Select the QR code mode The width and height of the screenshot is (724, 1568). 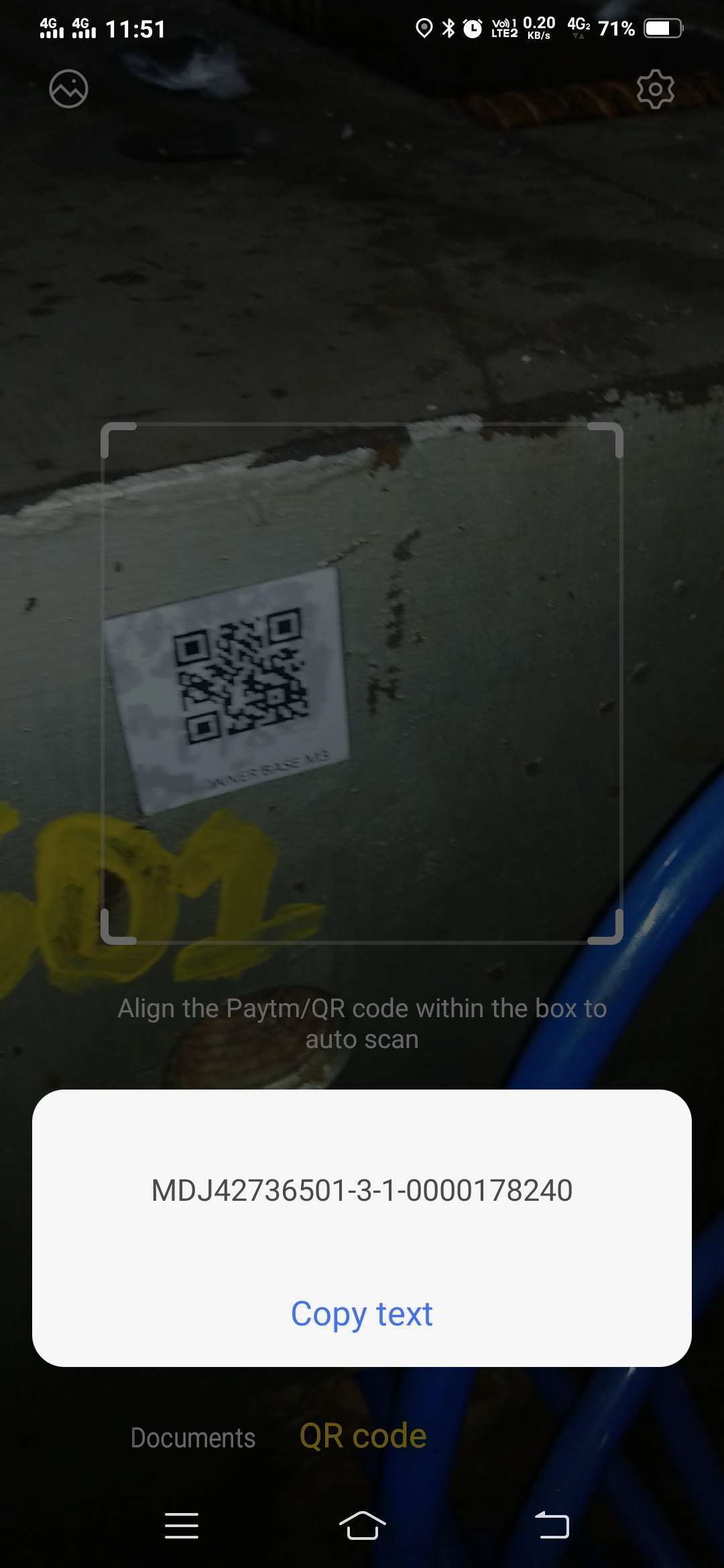pyautogui.click(x=363, y=1436)
